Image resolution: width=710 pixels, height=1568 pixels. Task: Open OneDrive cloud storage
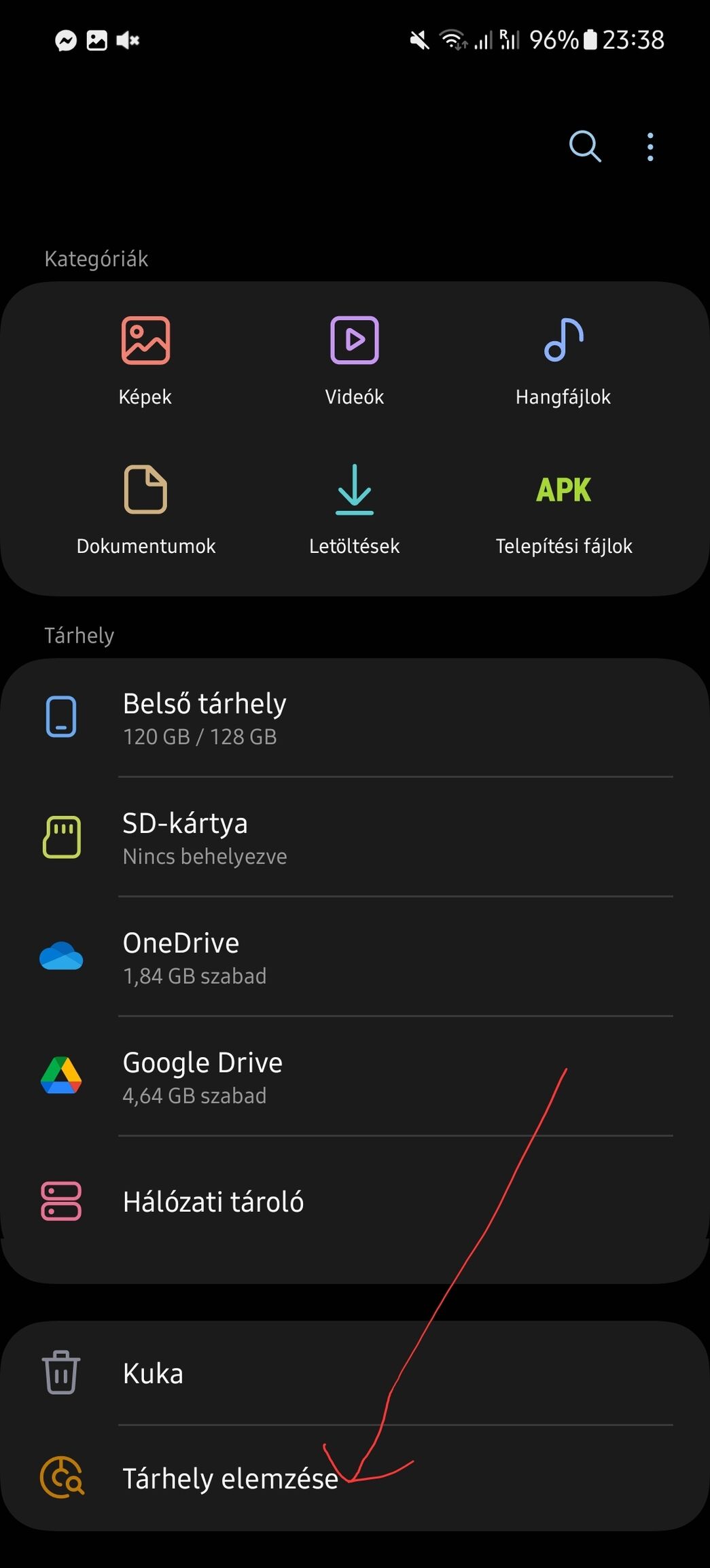pos(355,957)
